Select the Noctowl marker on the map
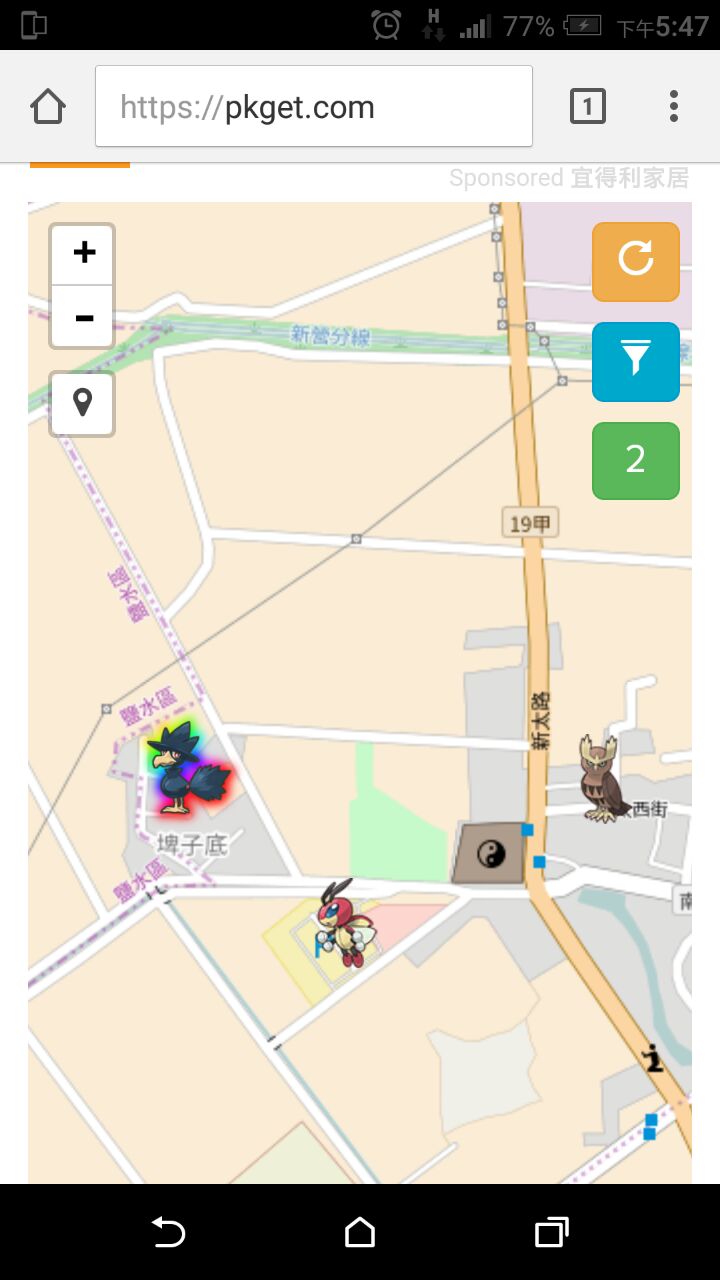 click(x=602, y=778)
